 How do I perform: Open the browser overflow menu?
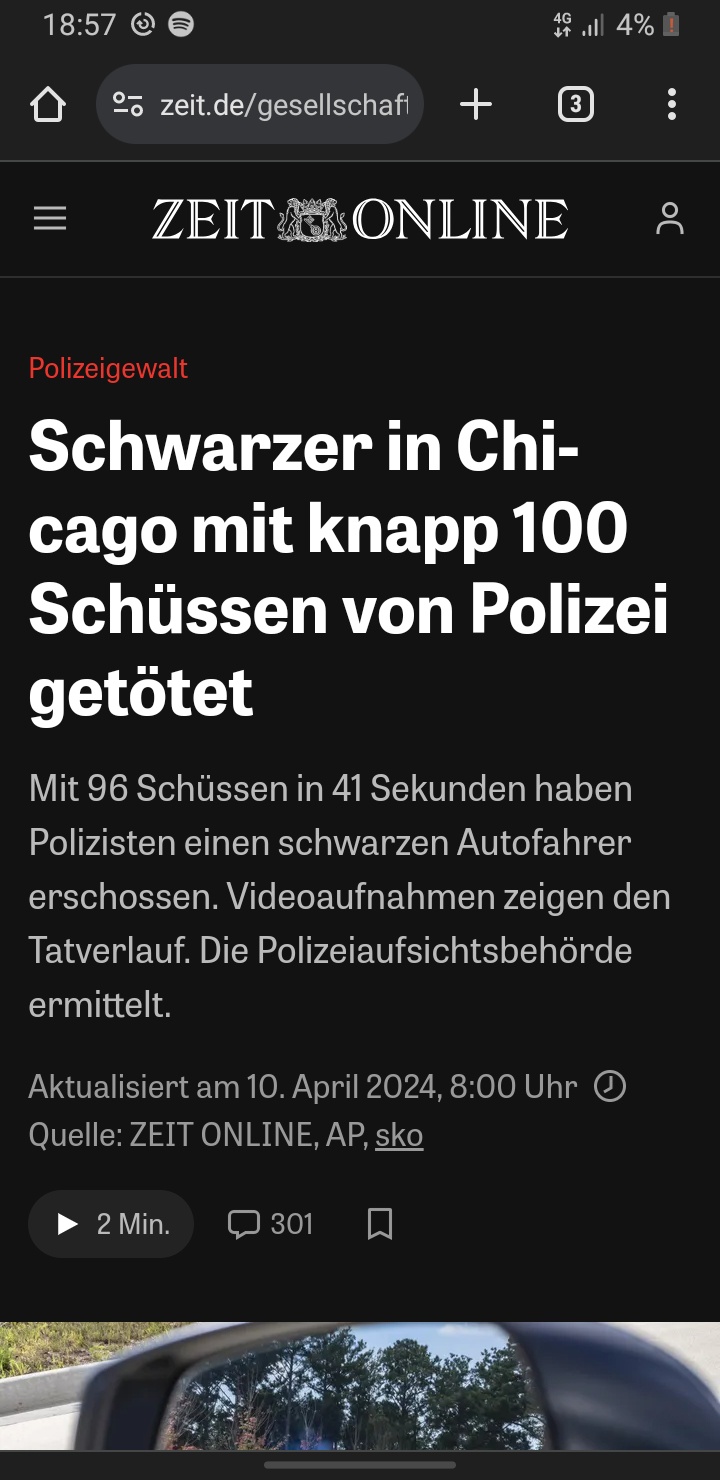click(x=671, y=104)
